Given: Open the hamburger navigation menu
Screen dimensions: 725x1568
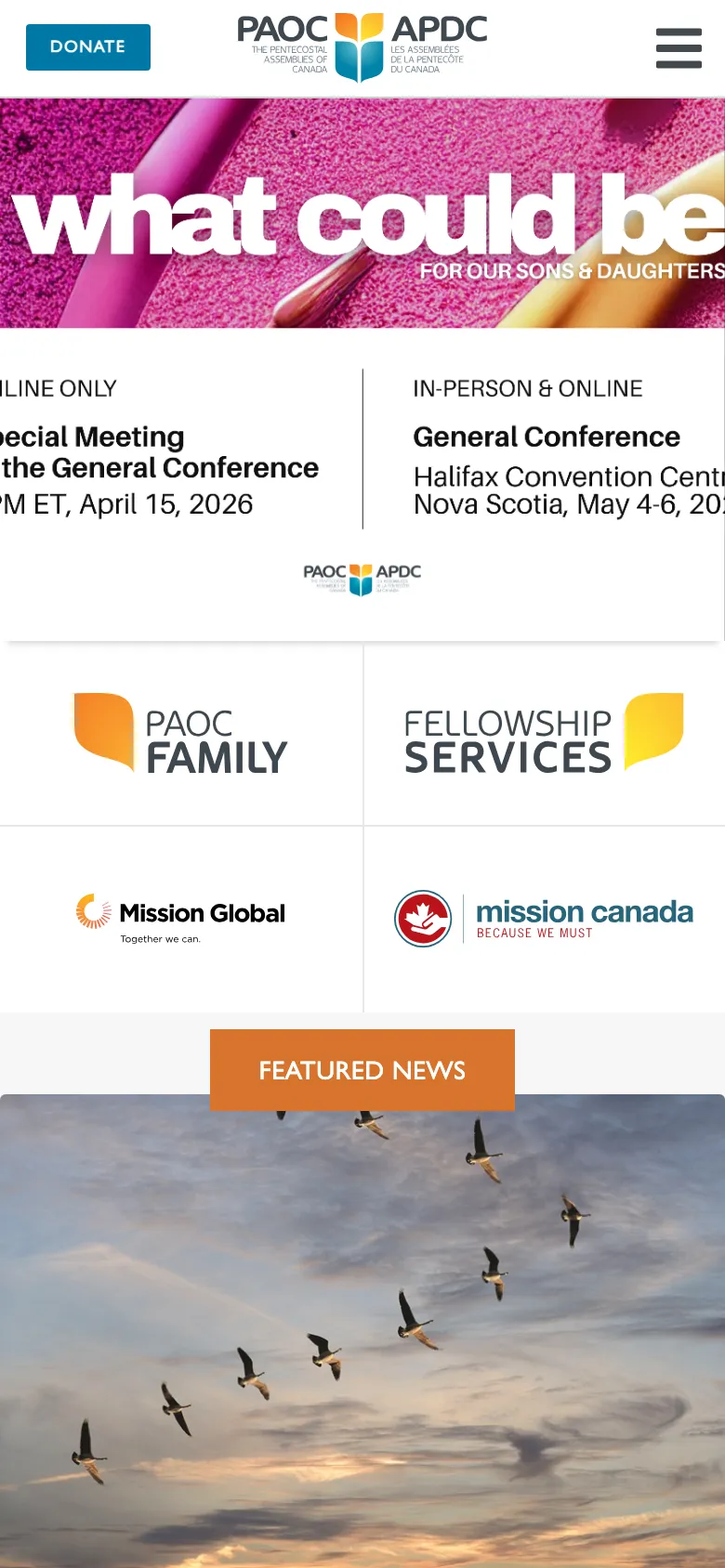Looking at the screenshot, I should (x=679, y=47).
